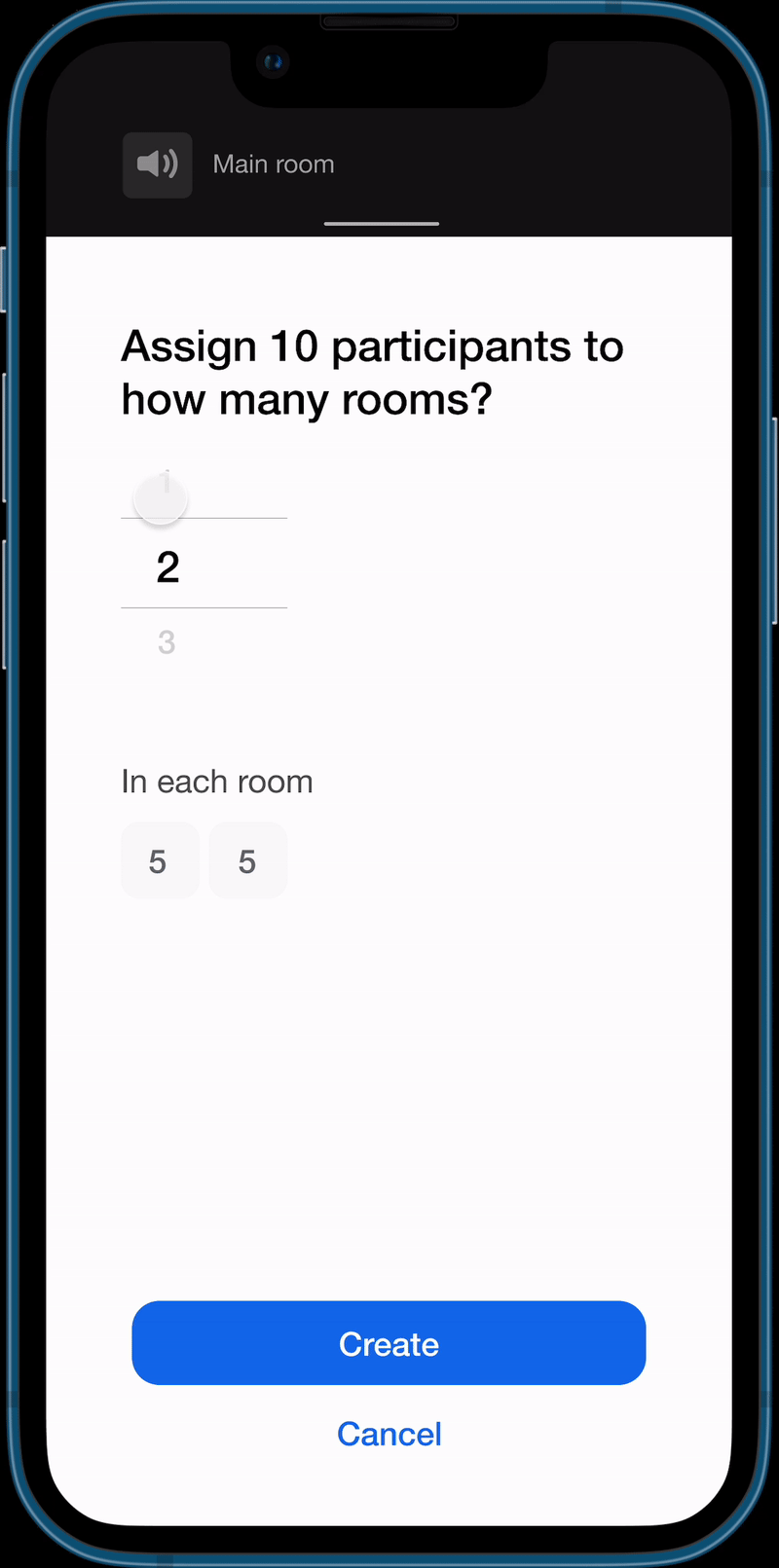
Task: Tap the speaker audio icon
Action: coord(157,164)
